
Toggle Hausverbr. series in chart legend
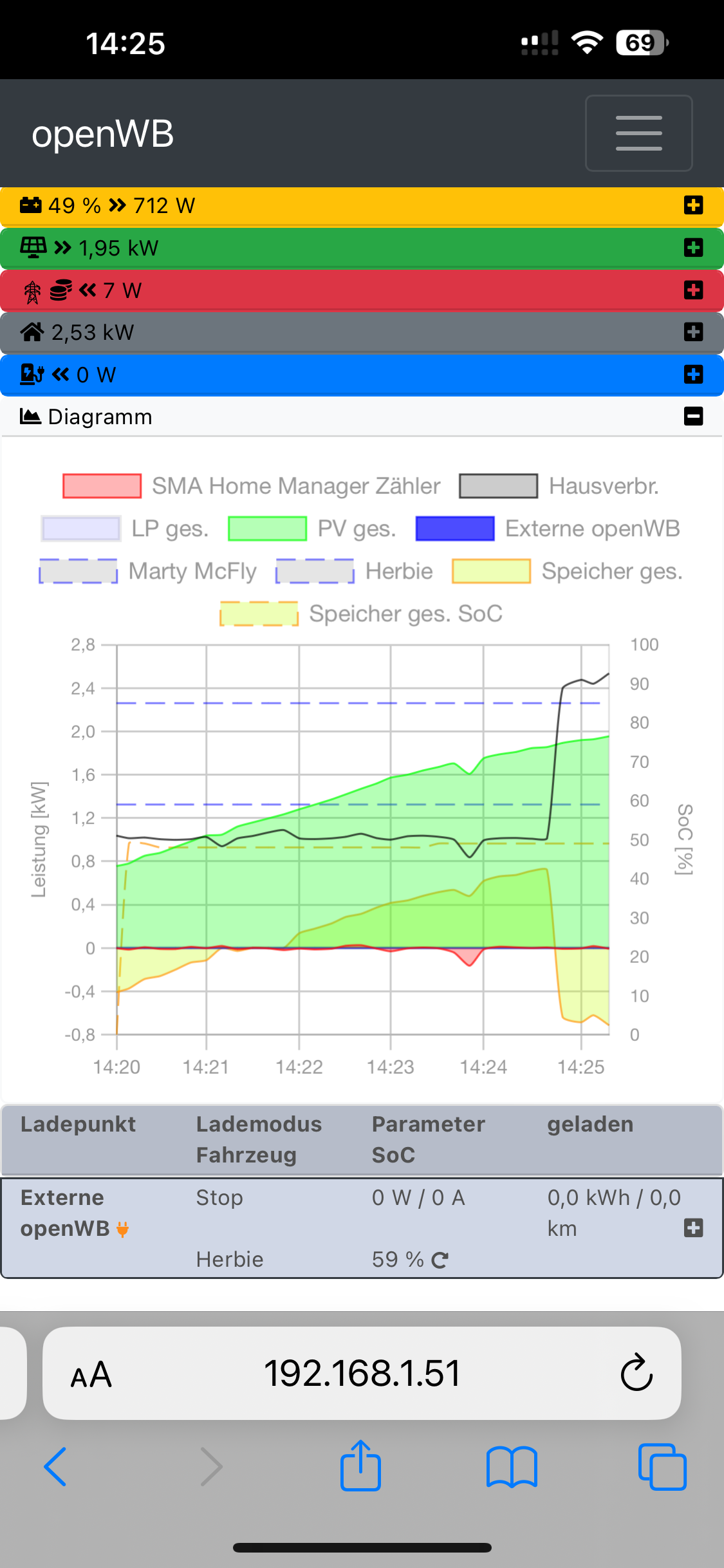point(559,486)
